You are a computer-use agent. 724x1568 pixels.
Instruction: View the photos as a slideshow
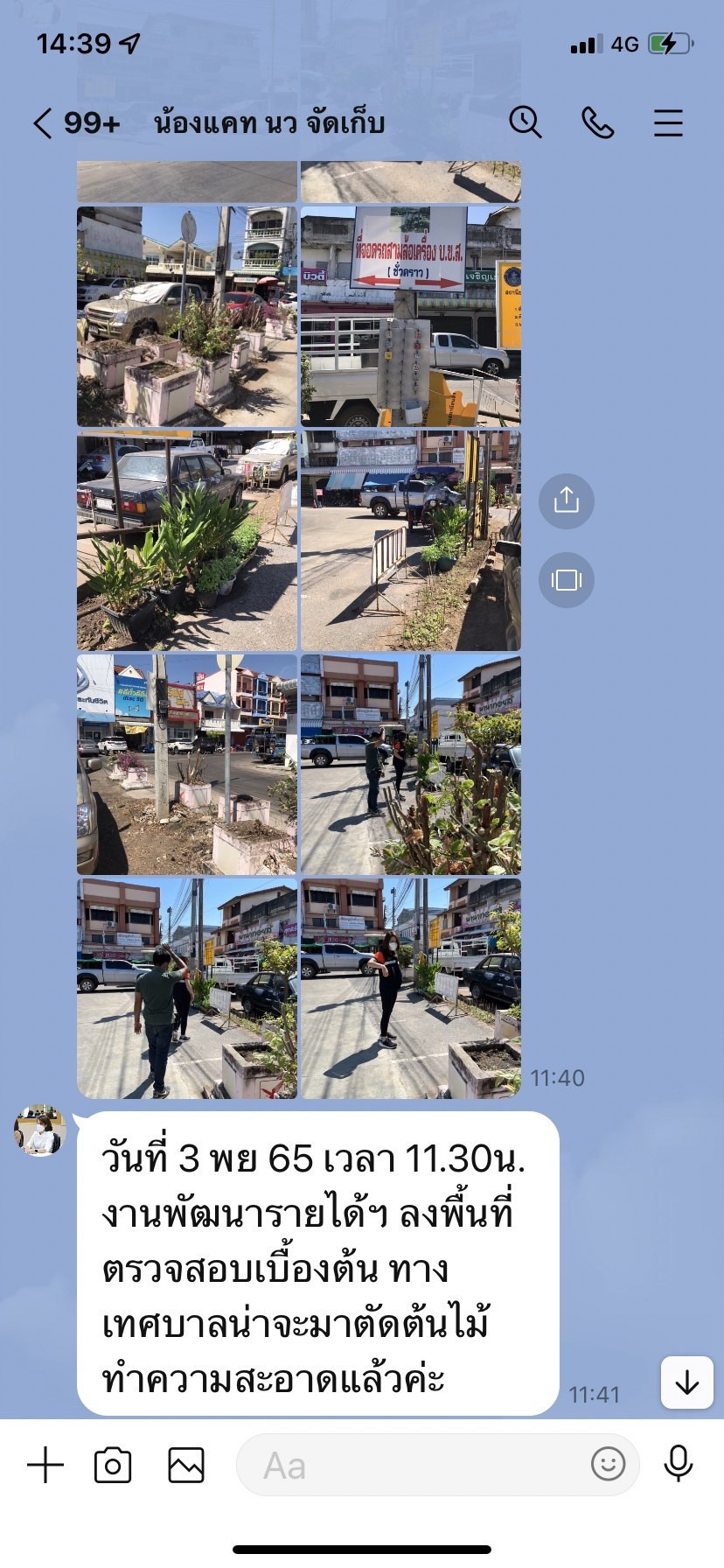pyautogui.click(x=566, y=579)
